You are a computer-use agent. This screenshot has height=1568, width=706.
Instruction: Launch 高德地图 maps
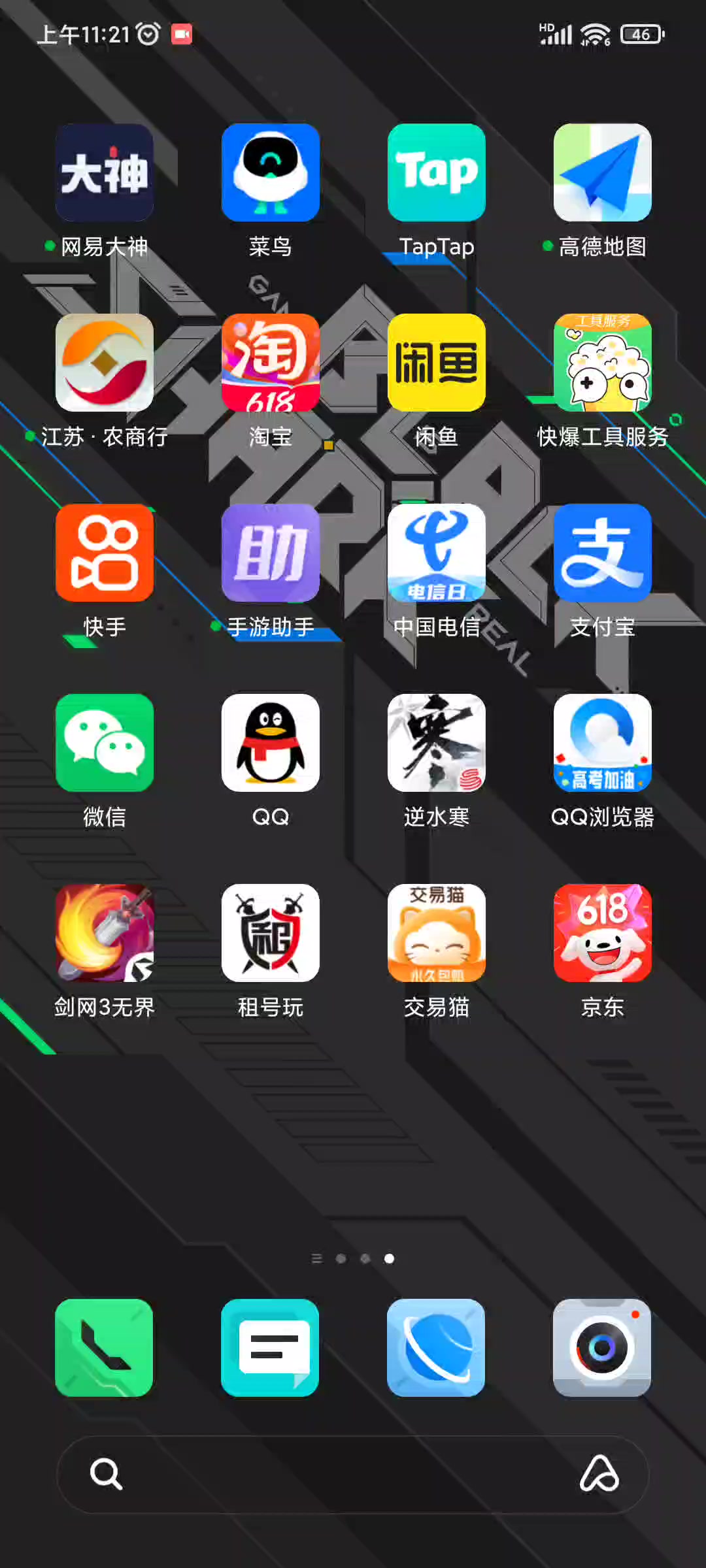coord(603,173)
